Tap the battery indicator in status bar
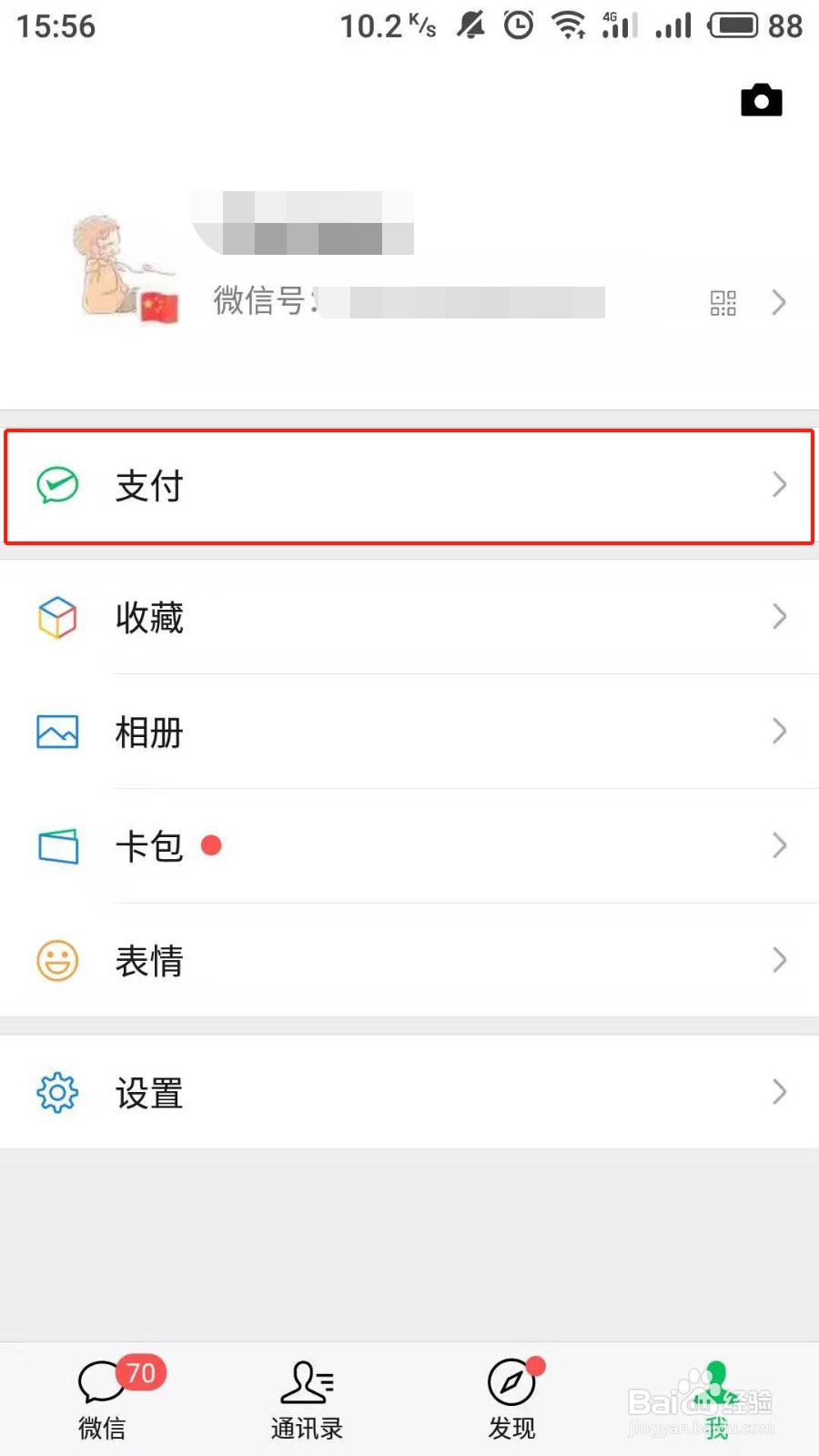This screenshot has width=819, height=1456. 733,25
